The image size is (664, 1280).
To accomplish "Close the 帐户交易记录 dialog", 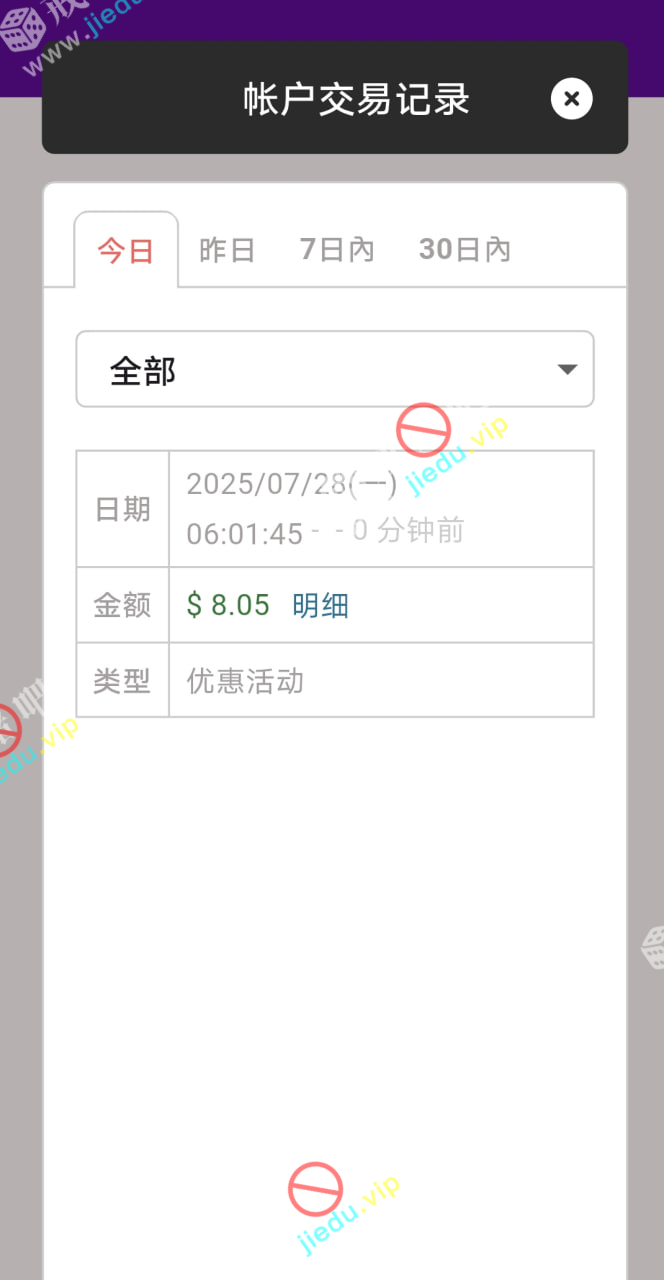I will pyautogui.click(x=572, y=99).
